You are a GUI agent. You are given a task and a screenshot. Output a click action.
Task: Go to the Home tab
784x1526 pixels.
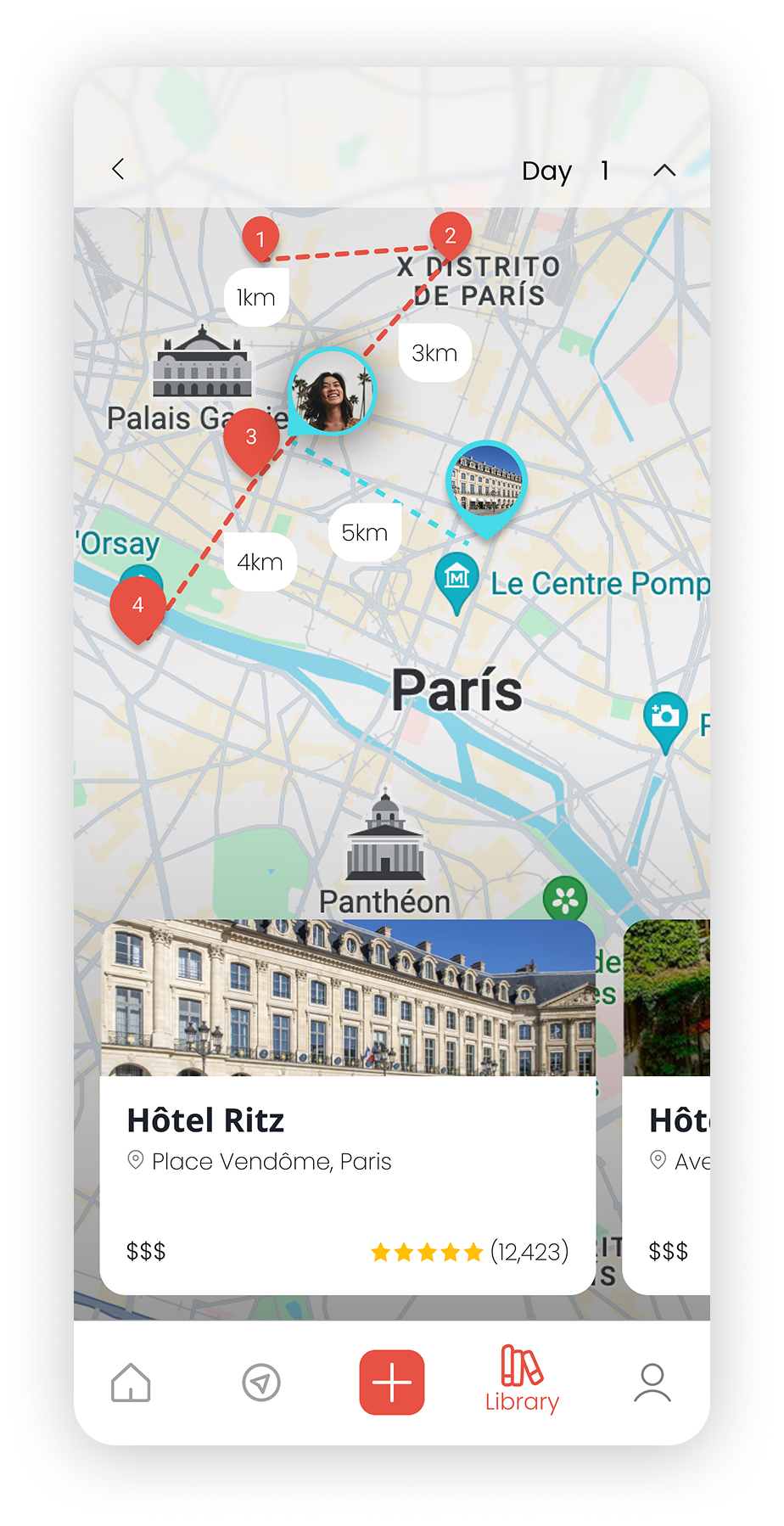coord(131,1383)
